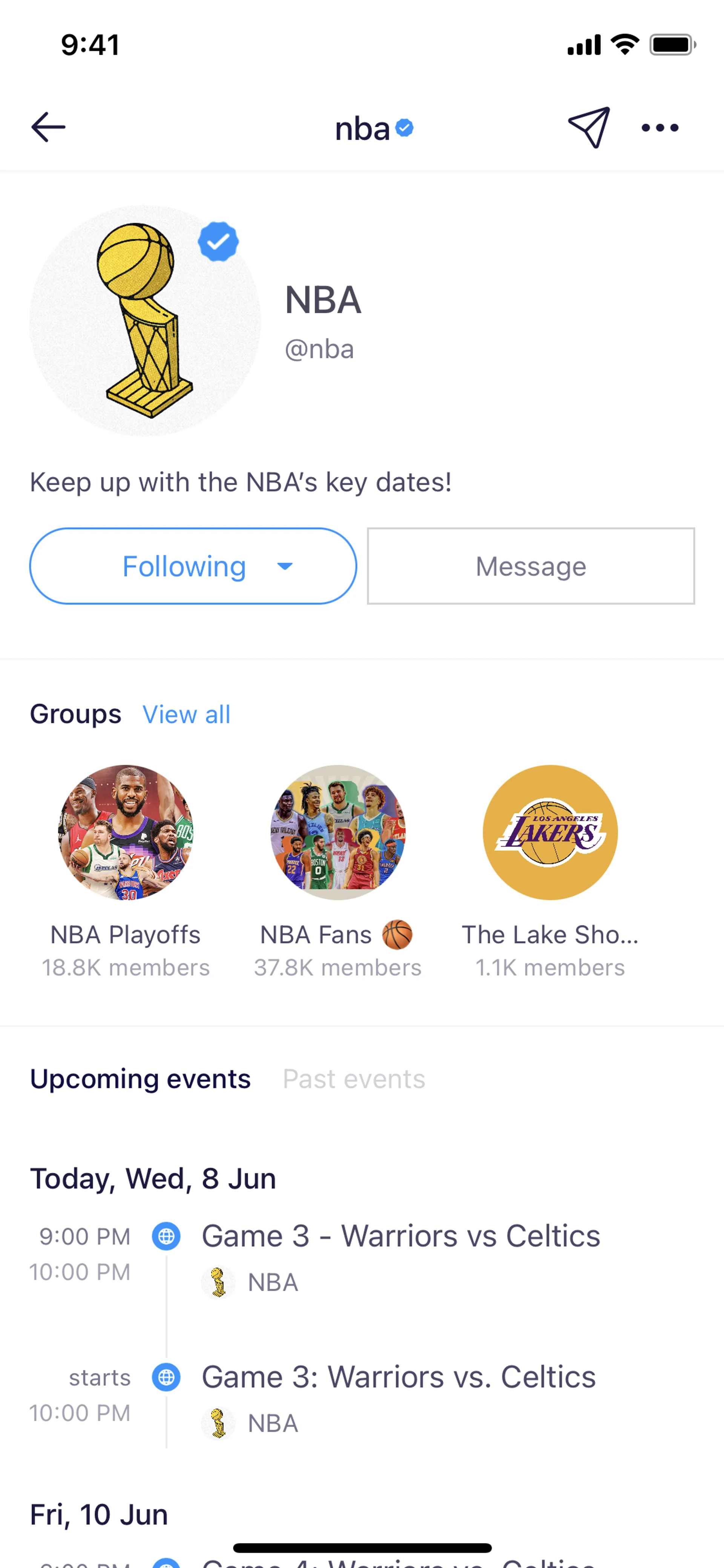Open Game 3 - Warriors vs Celtics event
Screen dimensions: 724x1568
(400, 1236)
